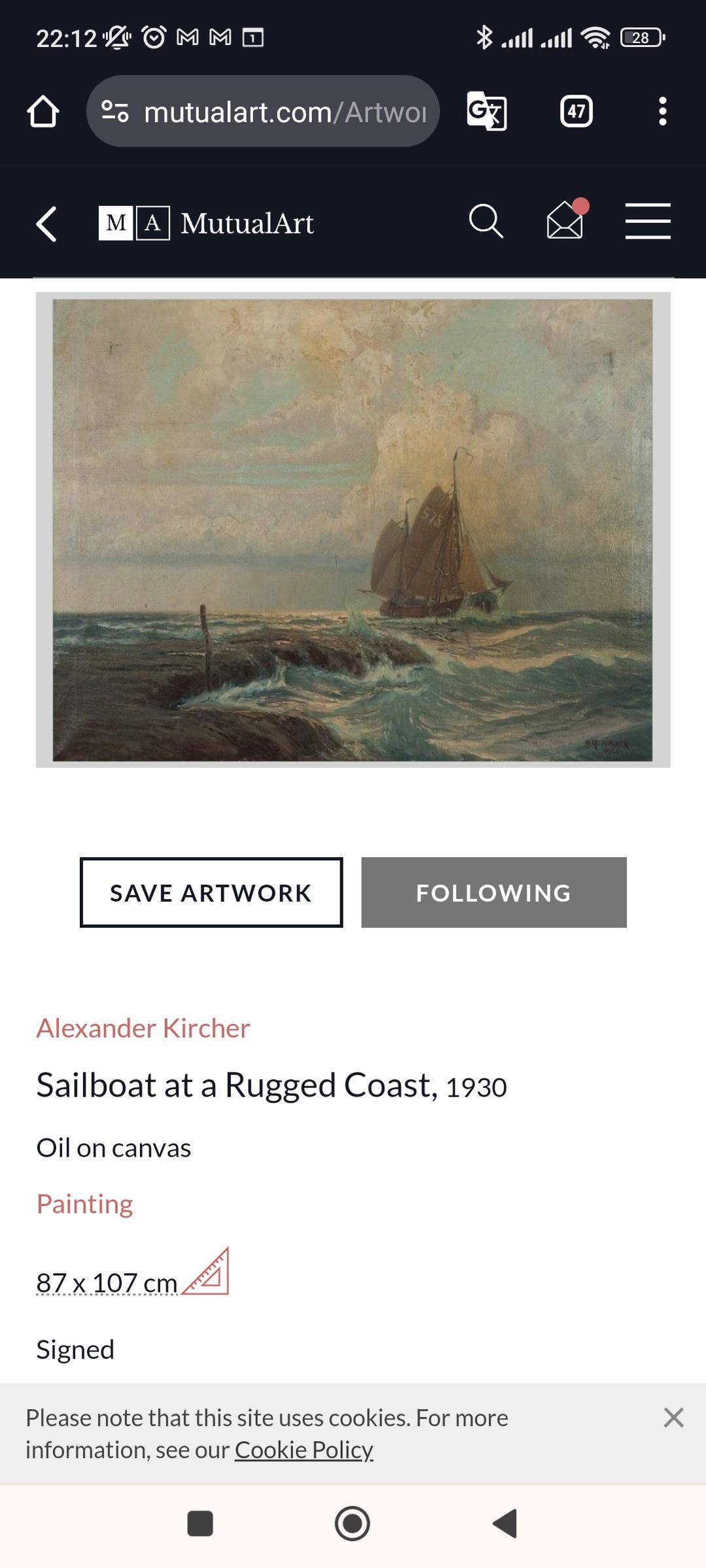706x1568 pixels.
Task: Tap the Following button
Action: coord(493,893)
